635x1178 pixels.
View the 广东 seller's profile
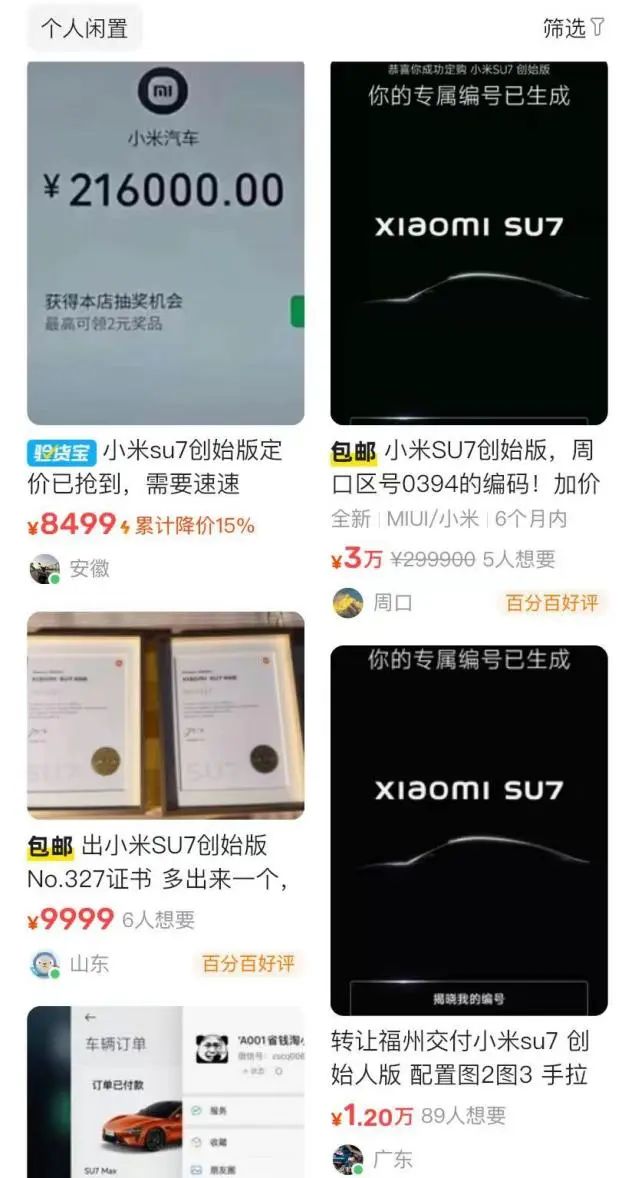pyautogui.click(x=348, y=1159)
